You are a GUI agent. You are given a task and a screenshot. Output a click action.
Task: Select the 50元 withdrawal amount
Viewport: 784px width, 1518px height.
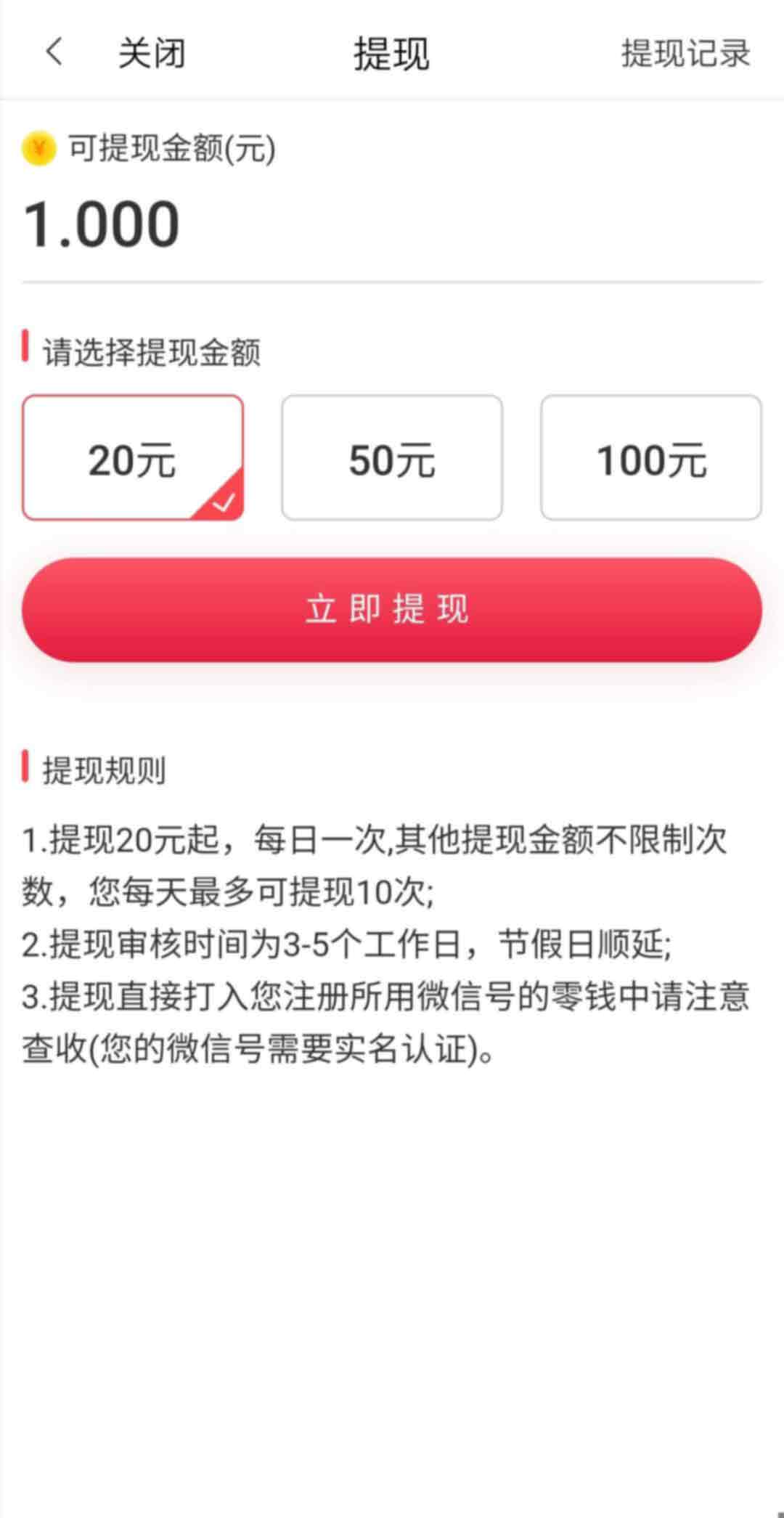392,457
